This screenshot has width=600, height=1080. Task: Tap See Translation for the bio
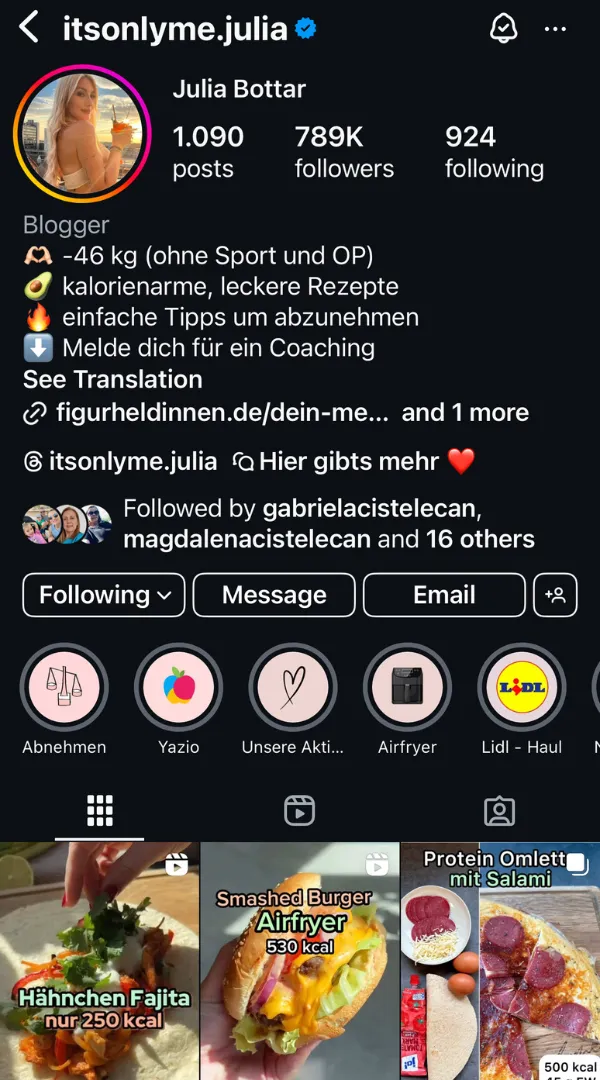coord(113,379)
